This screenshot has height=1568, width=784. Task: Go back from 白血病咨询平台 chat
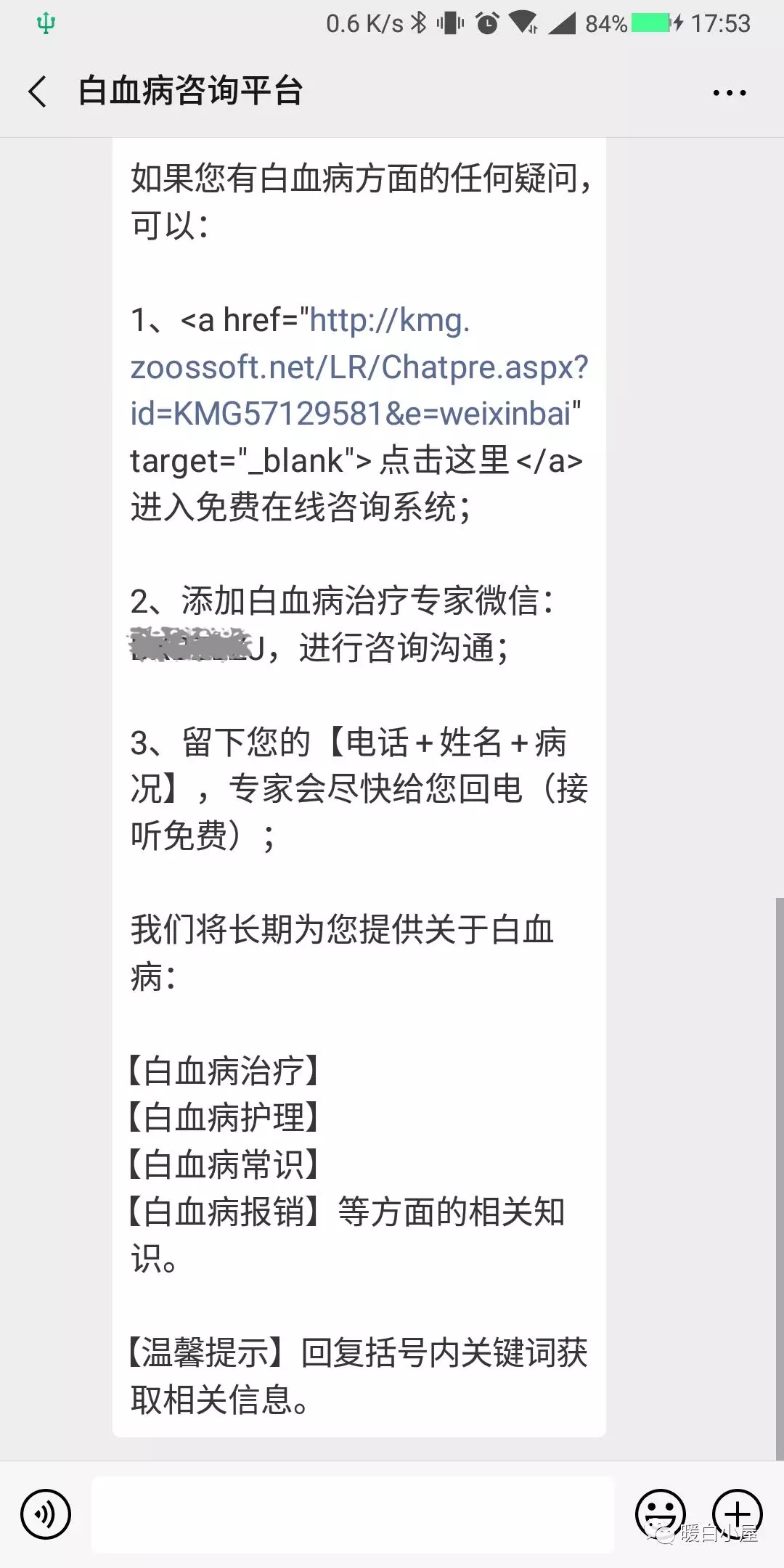point(38,92)
